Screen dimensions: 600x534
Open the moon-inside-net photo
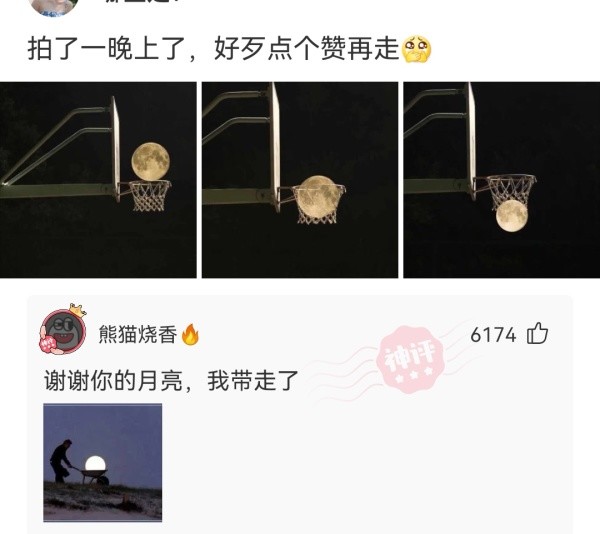point(300,180)
